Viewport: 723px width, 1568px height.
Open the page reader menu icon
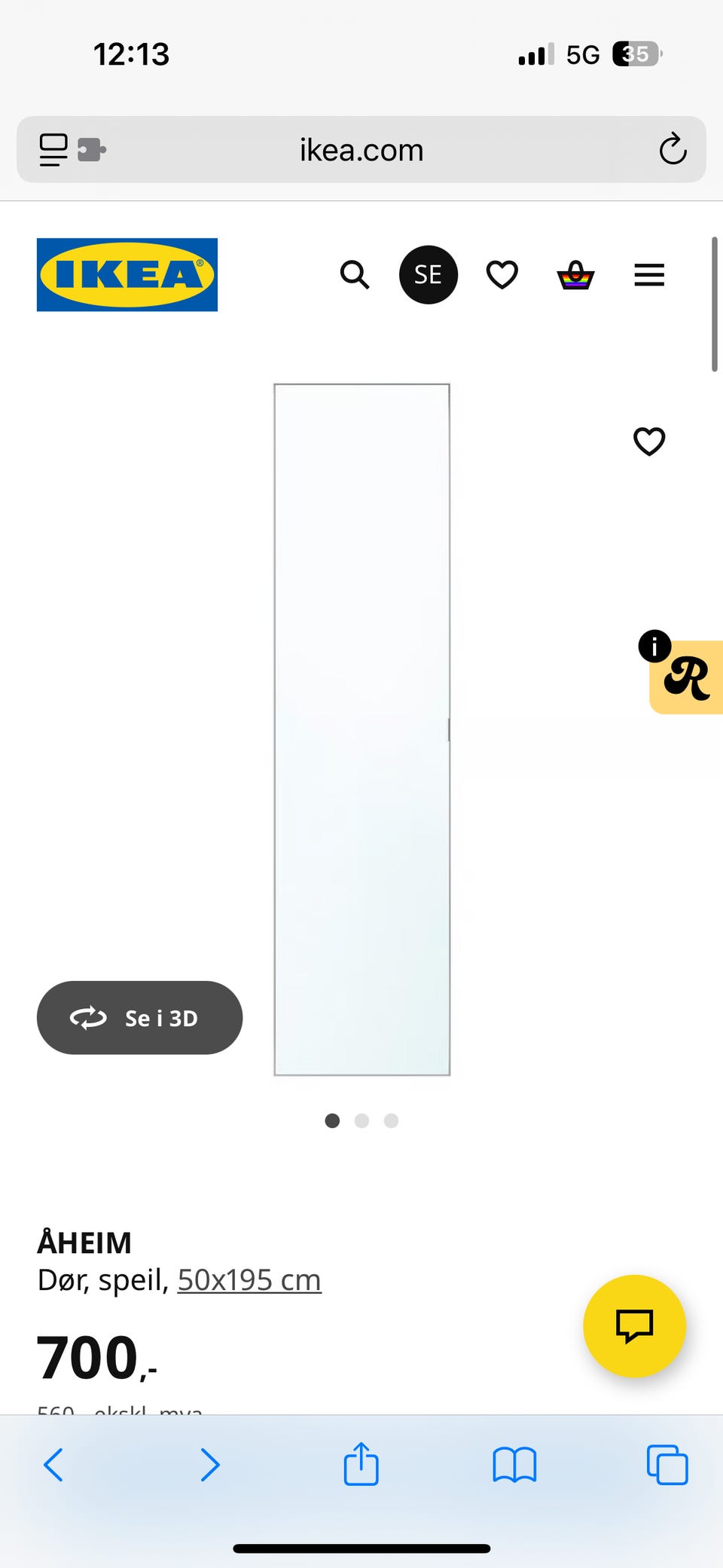tap(53, 149)
